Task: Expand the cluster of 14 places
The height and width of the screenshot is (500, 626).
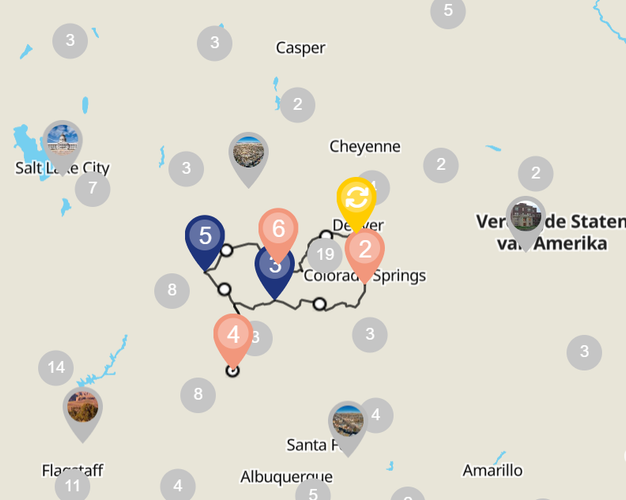Action: 56,367
